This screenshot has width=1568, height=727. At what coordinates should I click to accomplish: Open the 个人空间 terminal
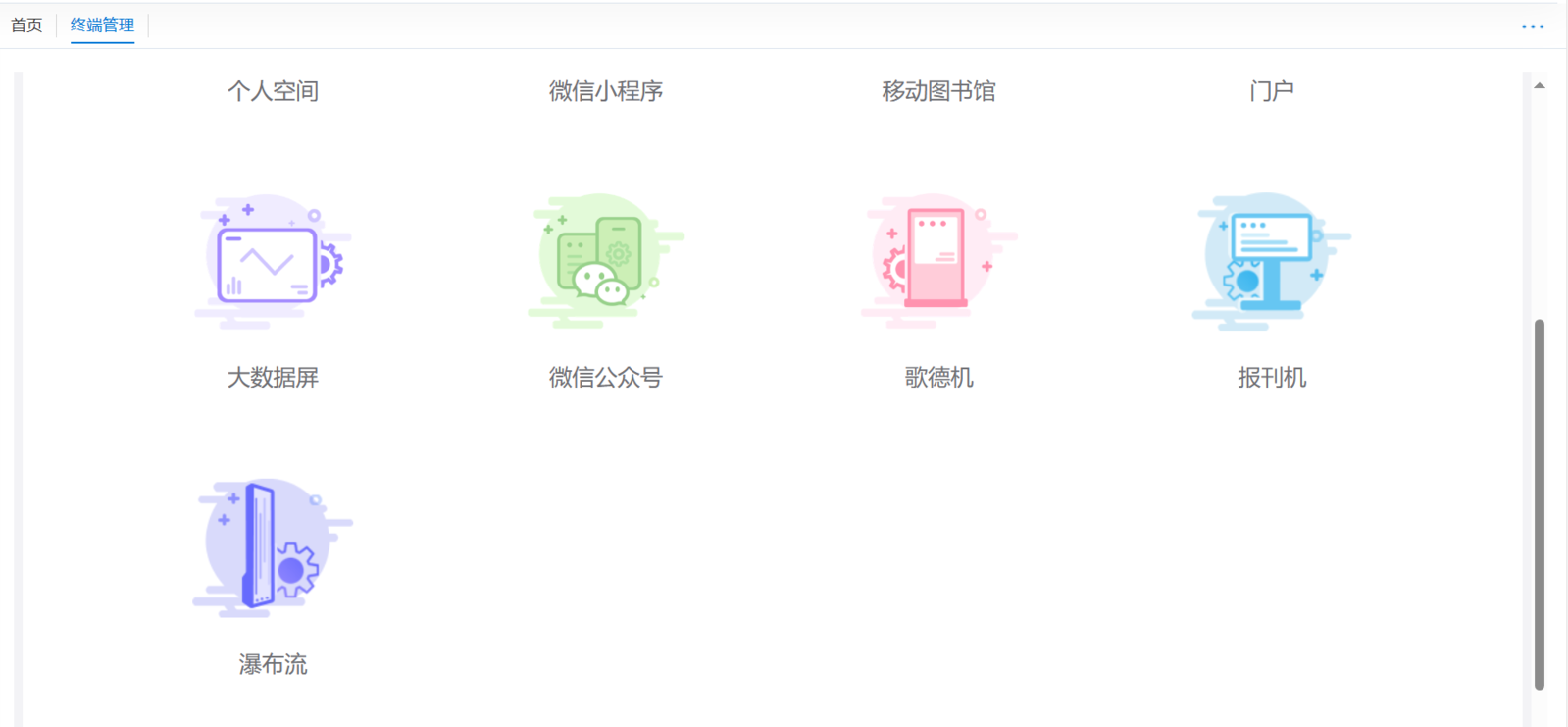click(x=273, y=91)
